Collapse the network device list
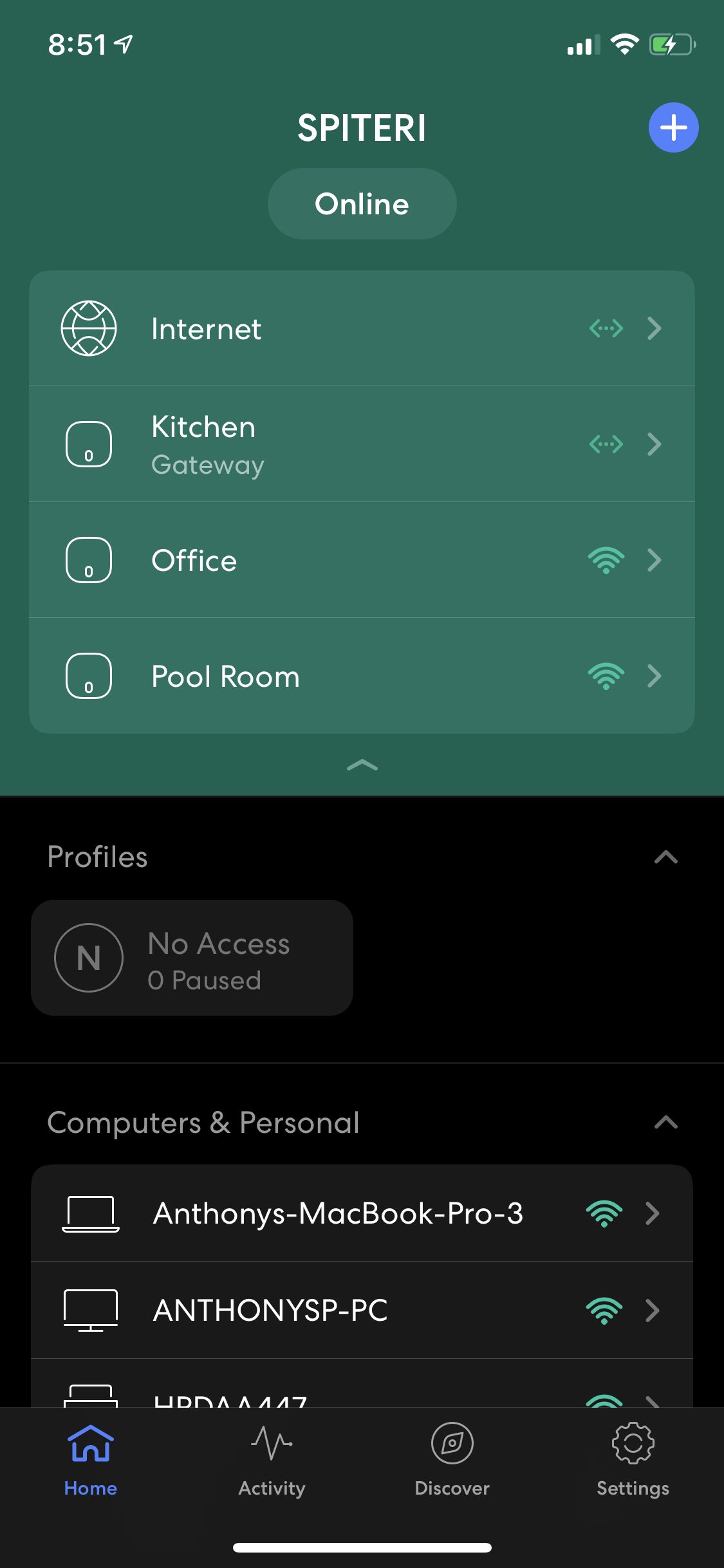The image size is (724, 1568). 362,765
